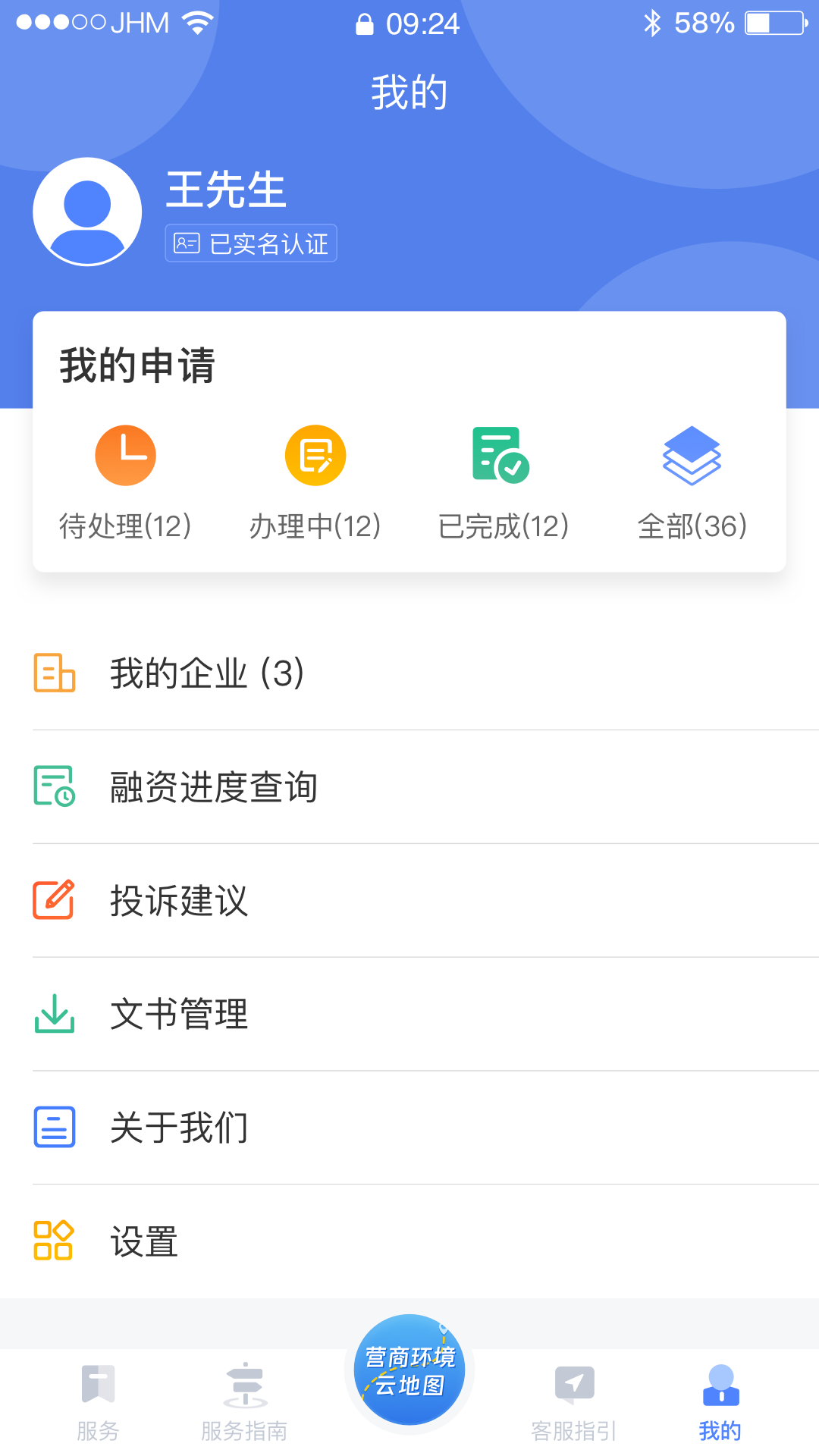This screenshot has height=1456, width=819.
Task: Click the 已实名认证 verification badge
Action: [251, 243]
